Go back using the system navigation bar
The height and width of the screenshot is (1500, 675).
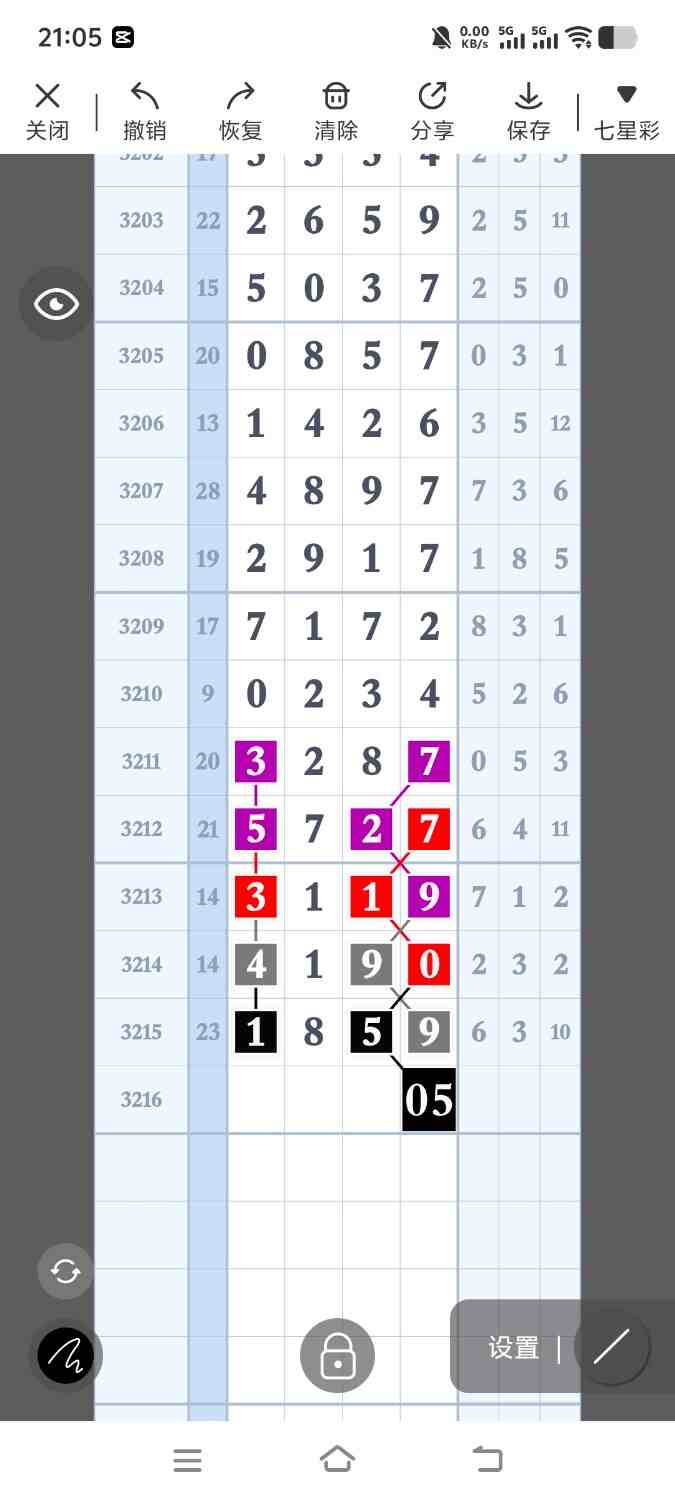pos(487,1460)
